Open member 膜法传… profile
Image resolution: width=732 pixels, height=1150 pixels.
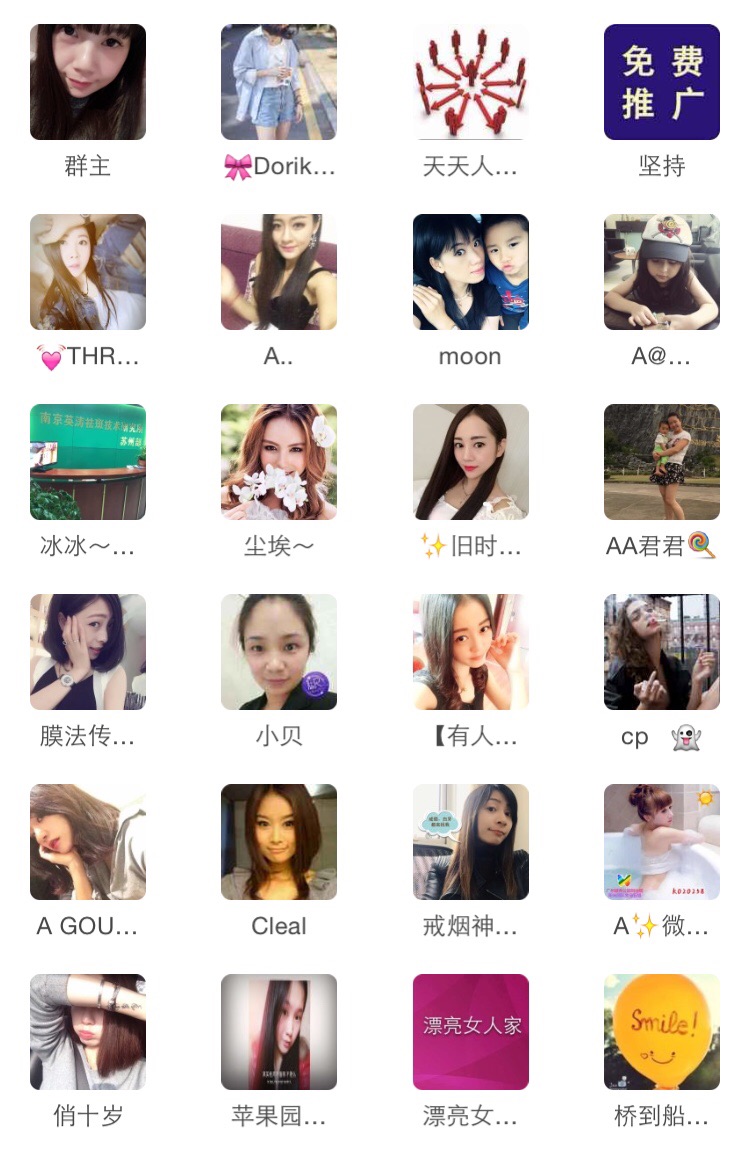[x=88, y=652]
